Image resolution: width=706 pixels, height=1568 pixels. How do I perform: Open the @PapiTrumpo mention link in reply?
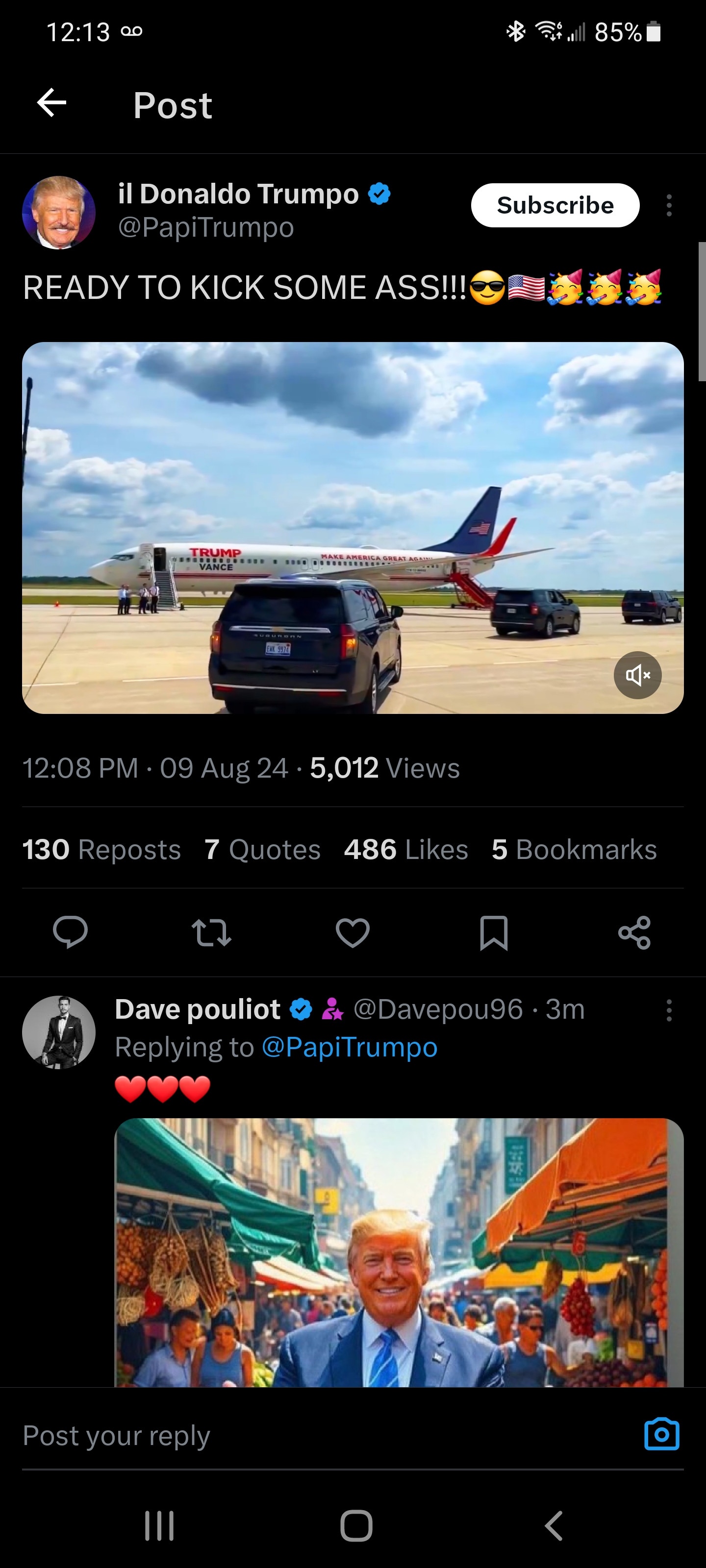coord(349,1047)
